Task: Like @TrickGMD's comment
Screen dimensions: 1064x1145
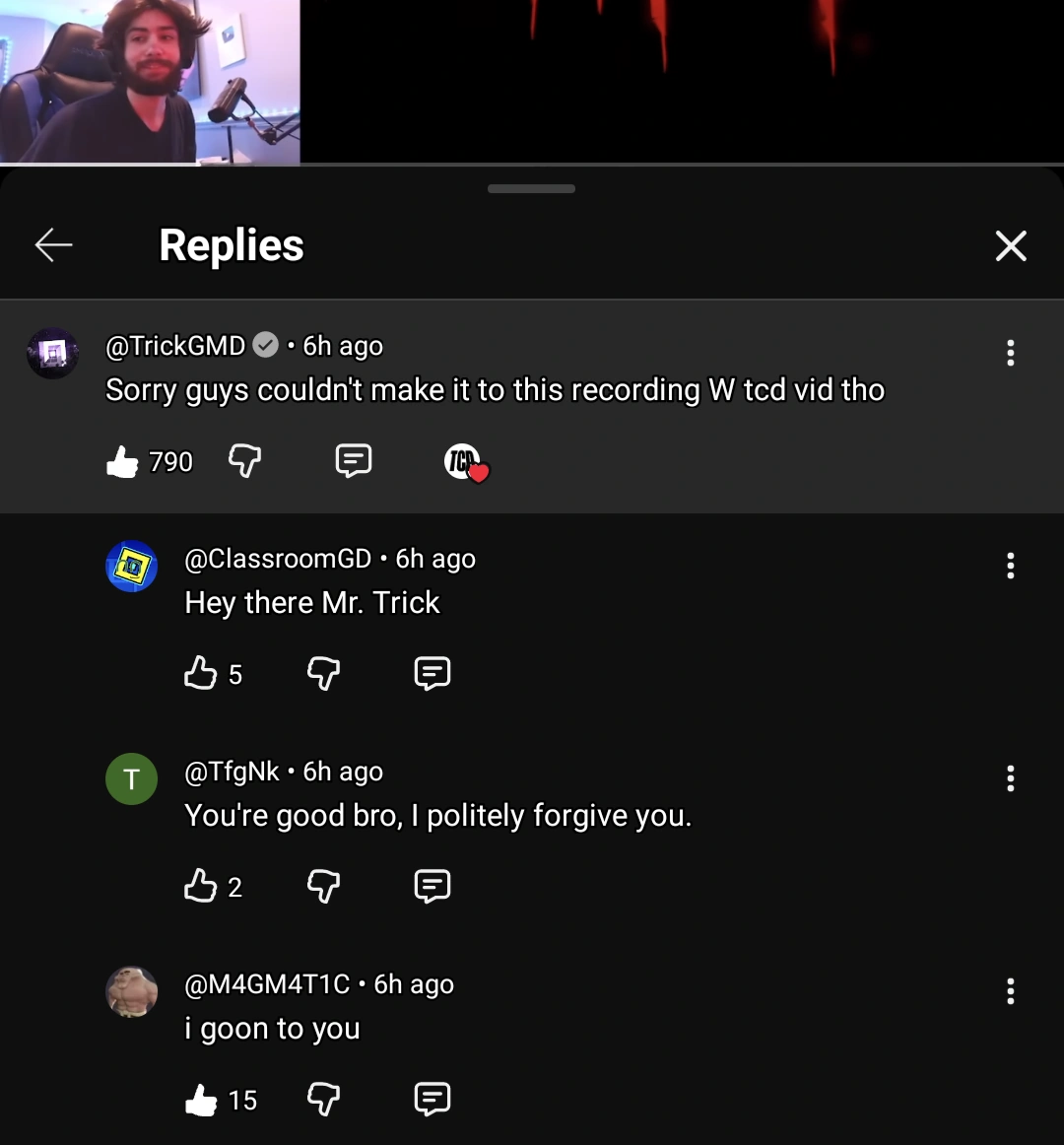Action: coord(123,461)
